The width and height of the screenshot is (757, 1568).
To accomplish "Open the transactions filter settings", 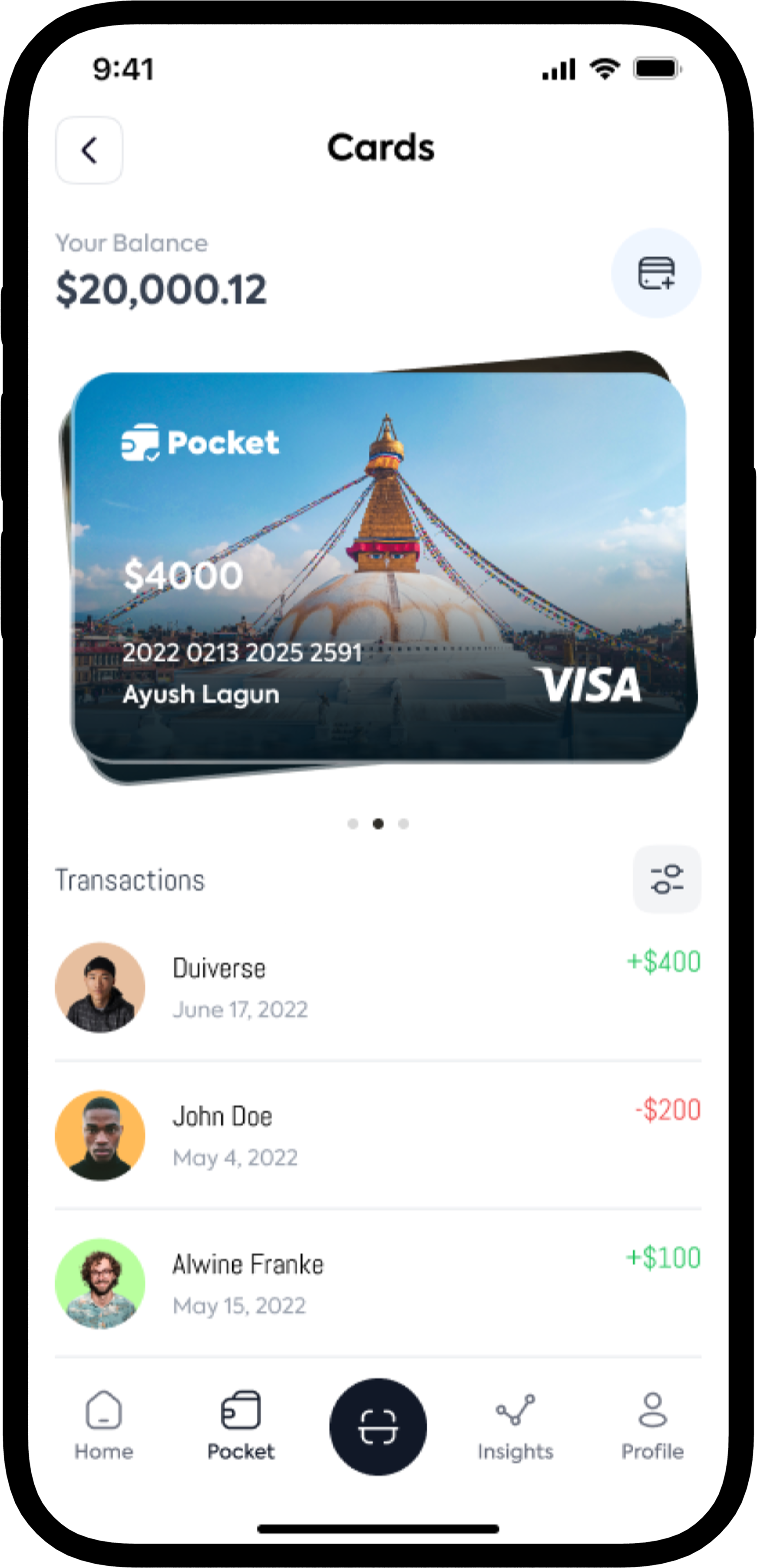I will 667,879.
